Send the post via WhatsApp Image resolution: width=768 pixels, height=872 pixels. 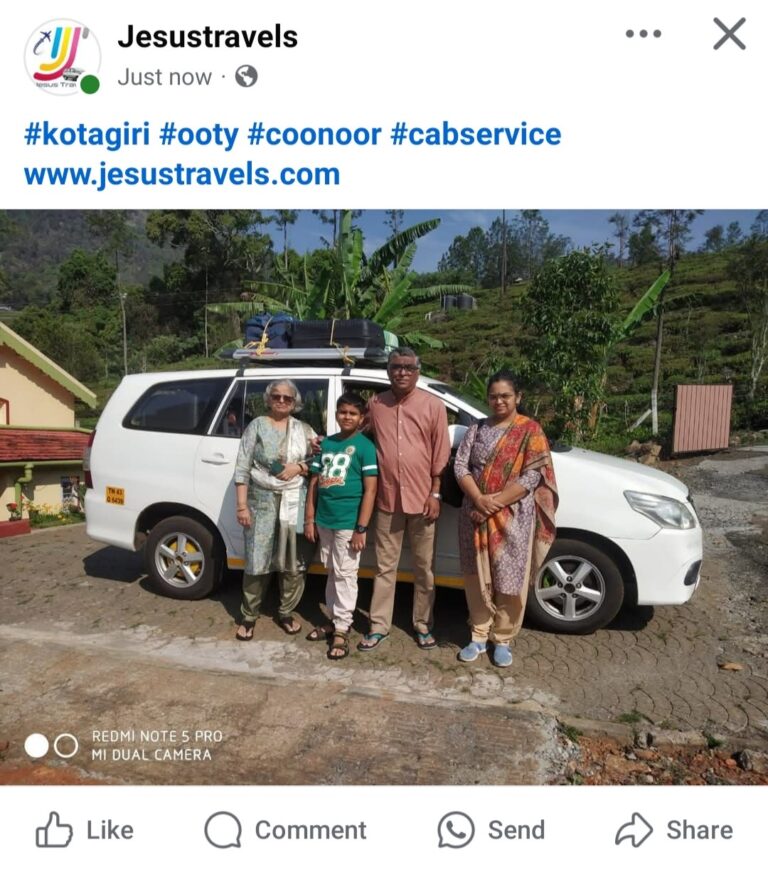(491, 830)
